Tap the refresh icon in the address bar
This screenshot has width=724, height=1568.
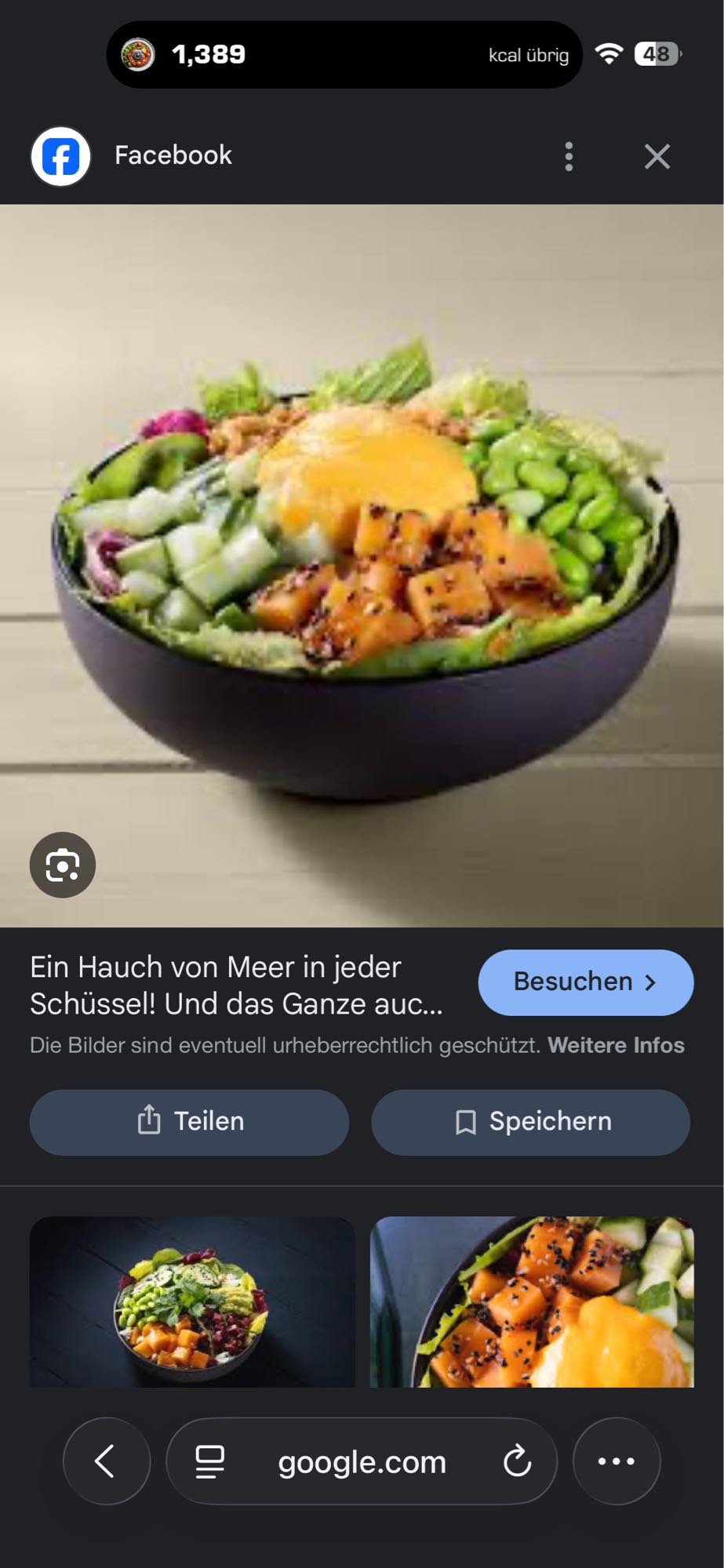click(515, 1461)
